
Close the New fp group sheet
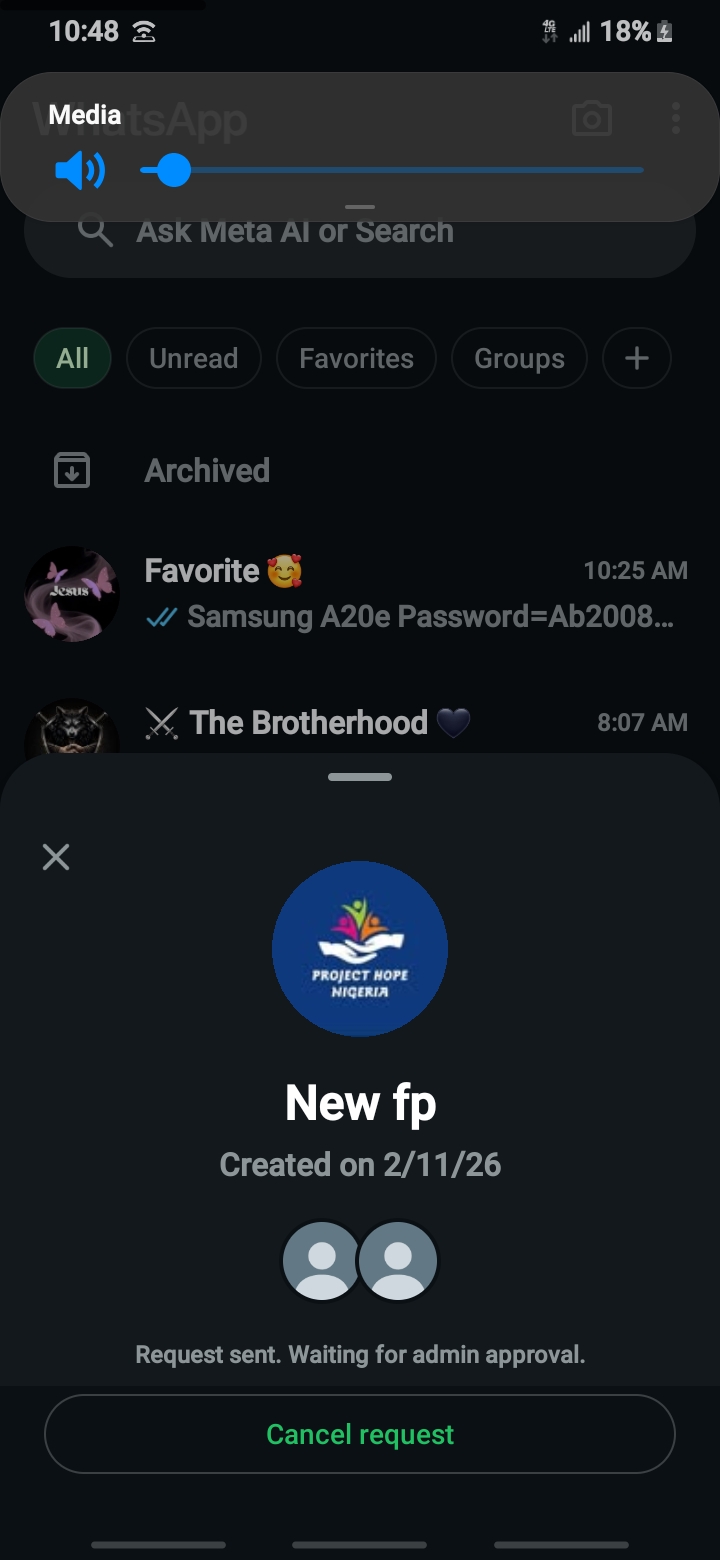56,857
